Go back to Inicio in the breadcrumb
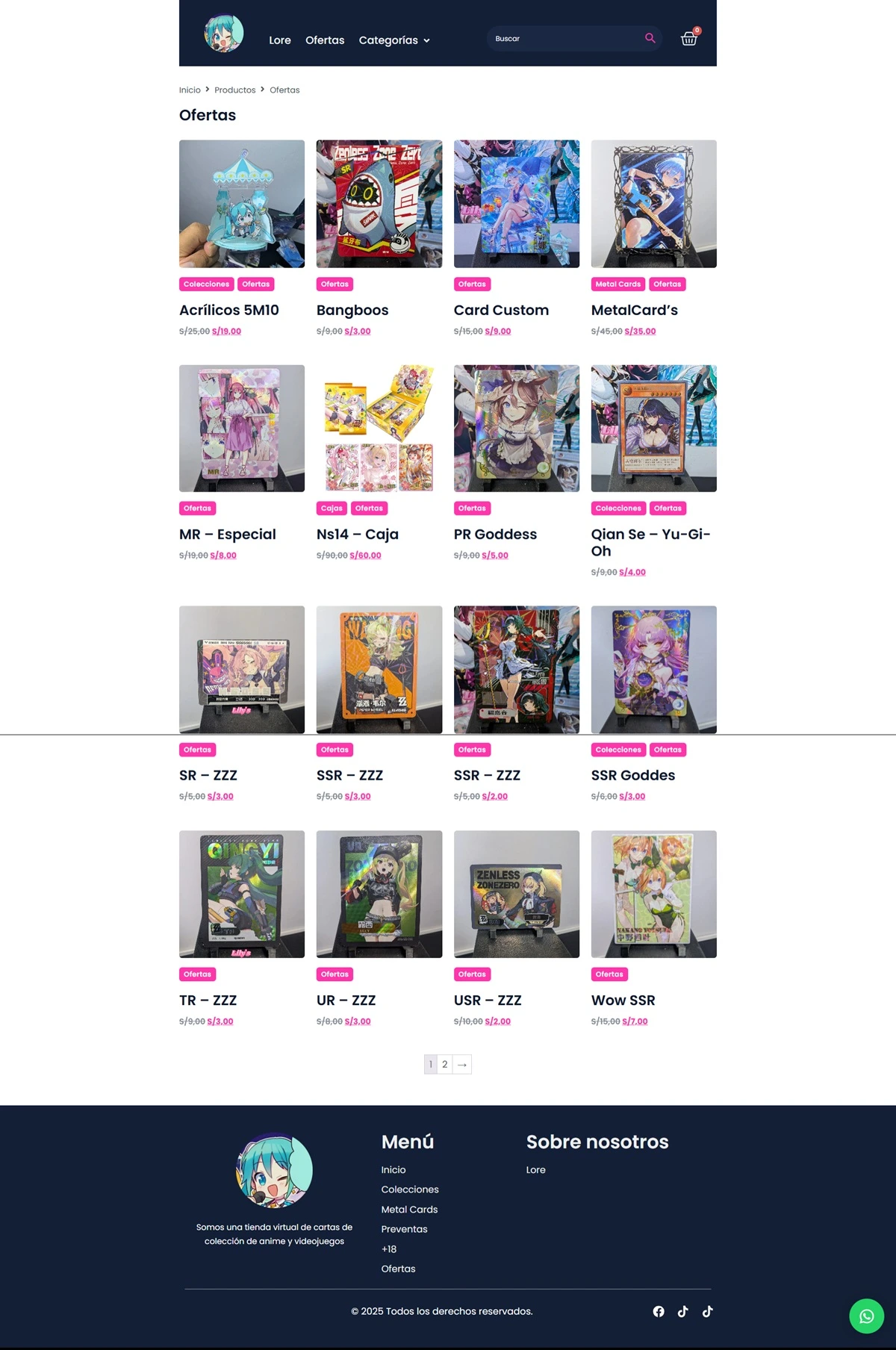Image resolution: width=896 pixels, height=1350 pixels. pos(190,90)
